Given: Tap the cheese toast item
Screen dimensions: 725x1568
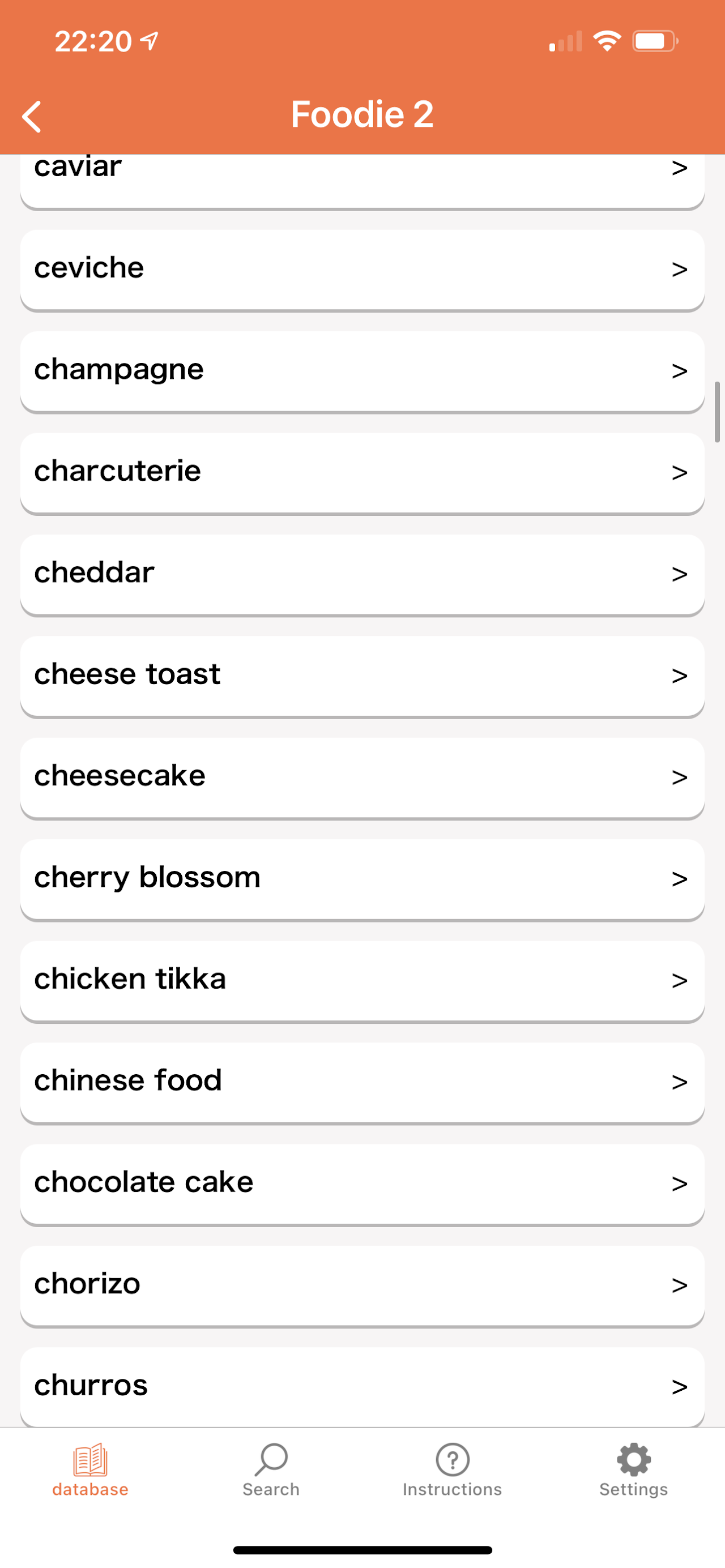Looking at the screenshot, I should click(x=362, y=676).
